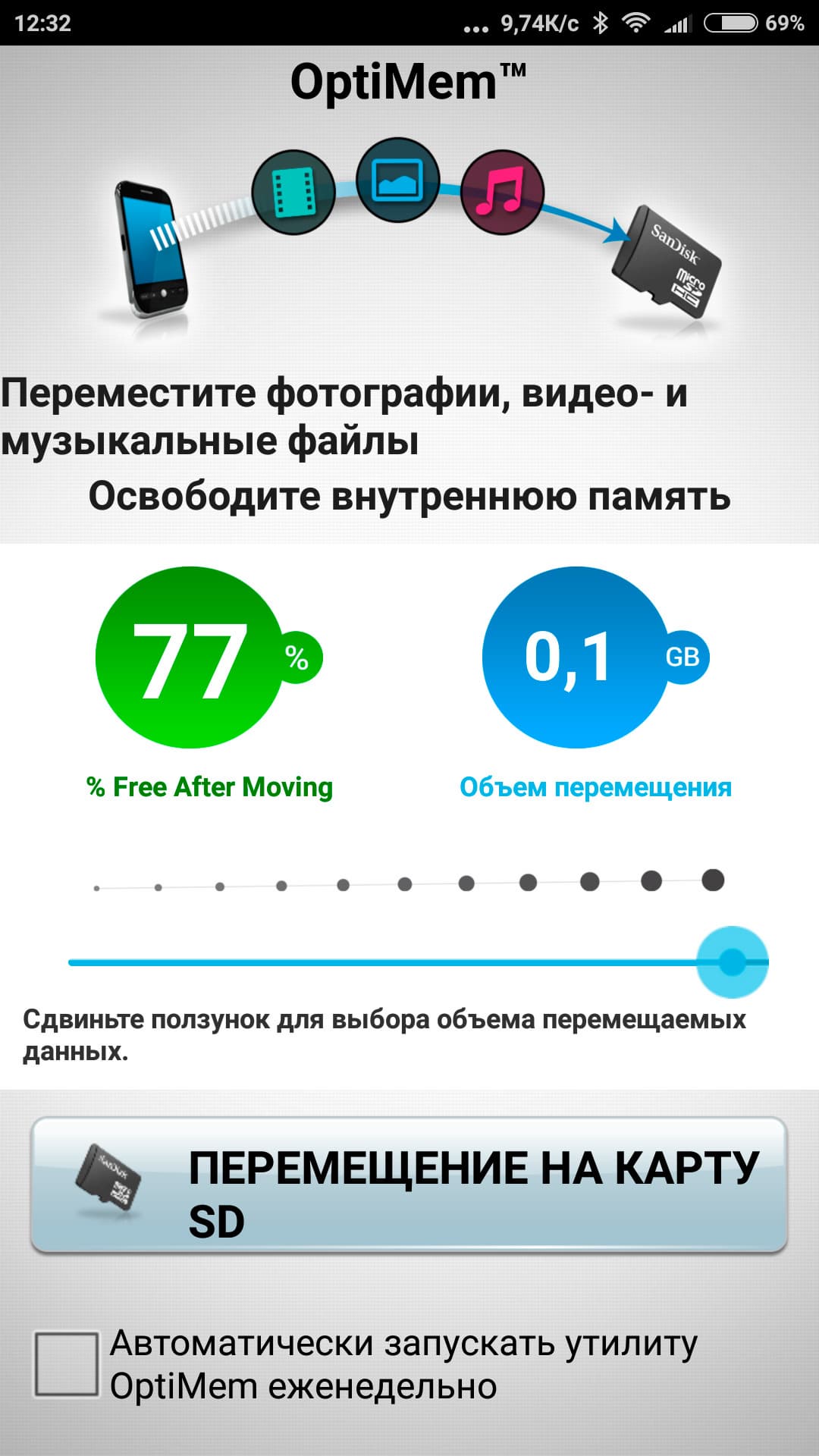Tap ПЕРЕМЕЩЕНИЕ НА КАРТУ SD button

click(x=409, y=1185)
